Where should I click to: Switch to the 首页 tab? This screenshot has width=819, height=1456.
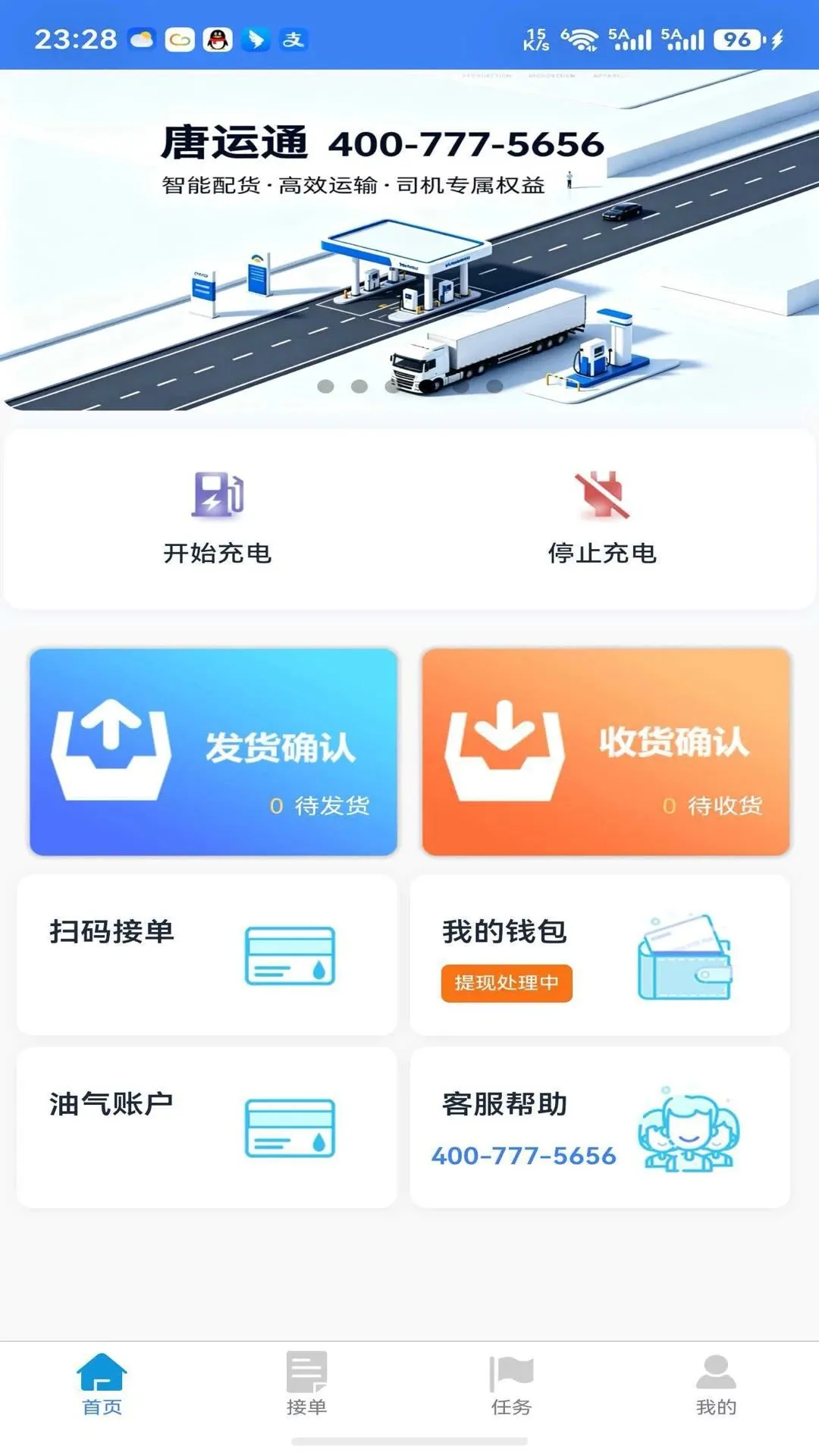pos(102,1385)
